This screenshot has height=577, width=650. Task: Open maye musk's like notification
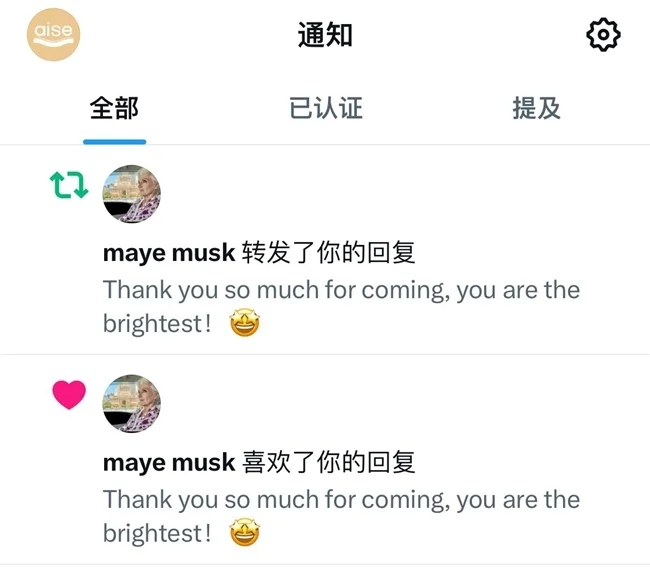click(340, 498)
